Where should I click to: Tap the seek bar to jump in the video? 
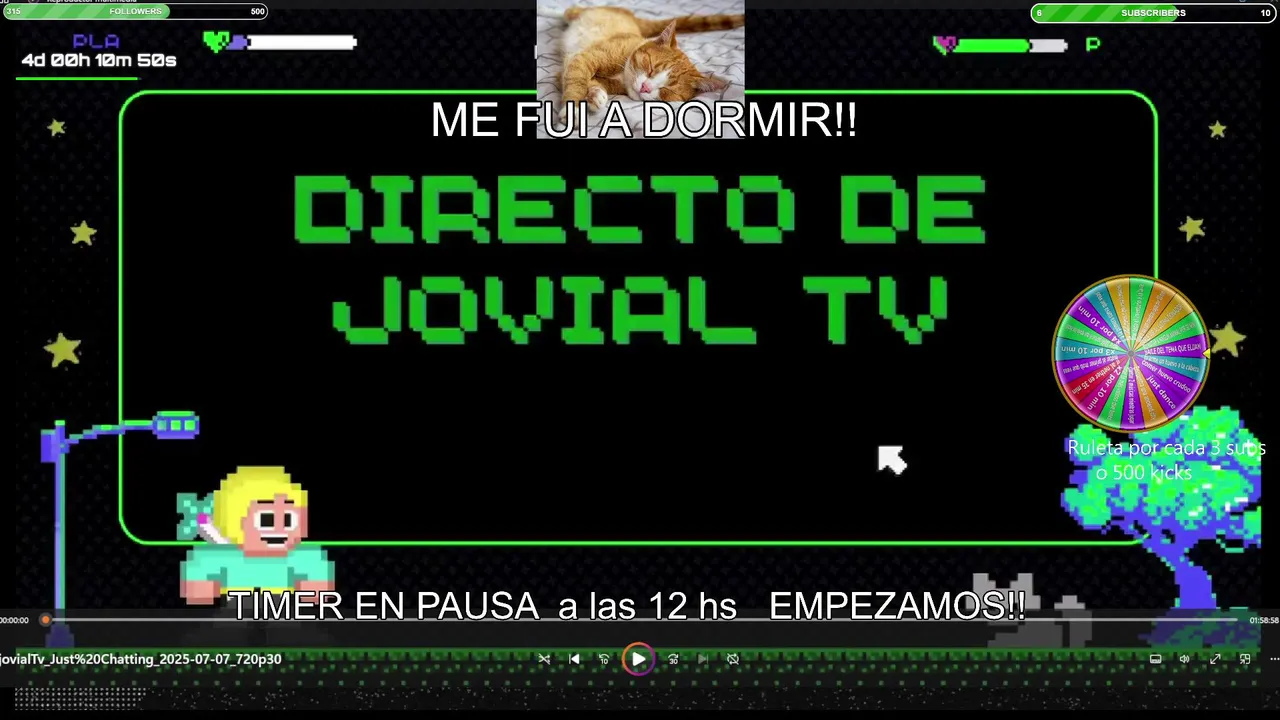pos(640,620)
